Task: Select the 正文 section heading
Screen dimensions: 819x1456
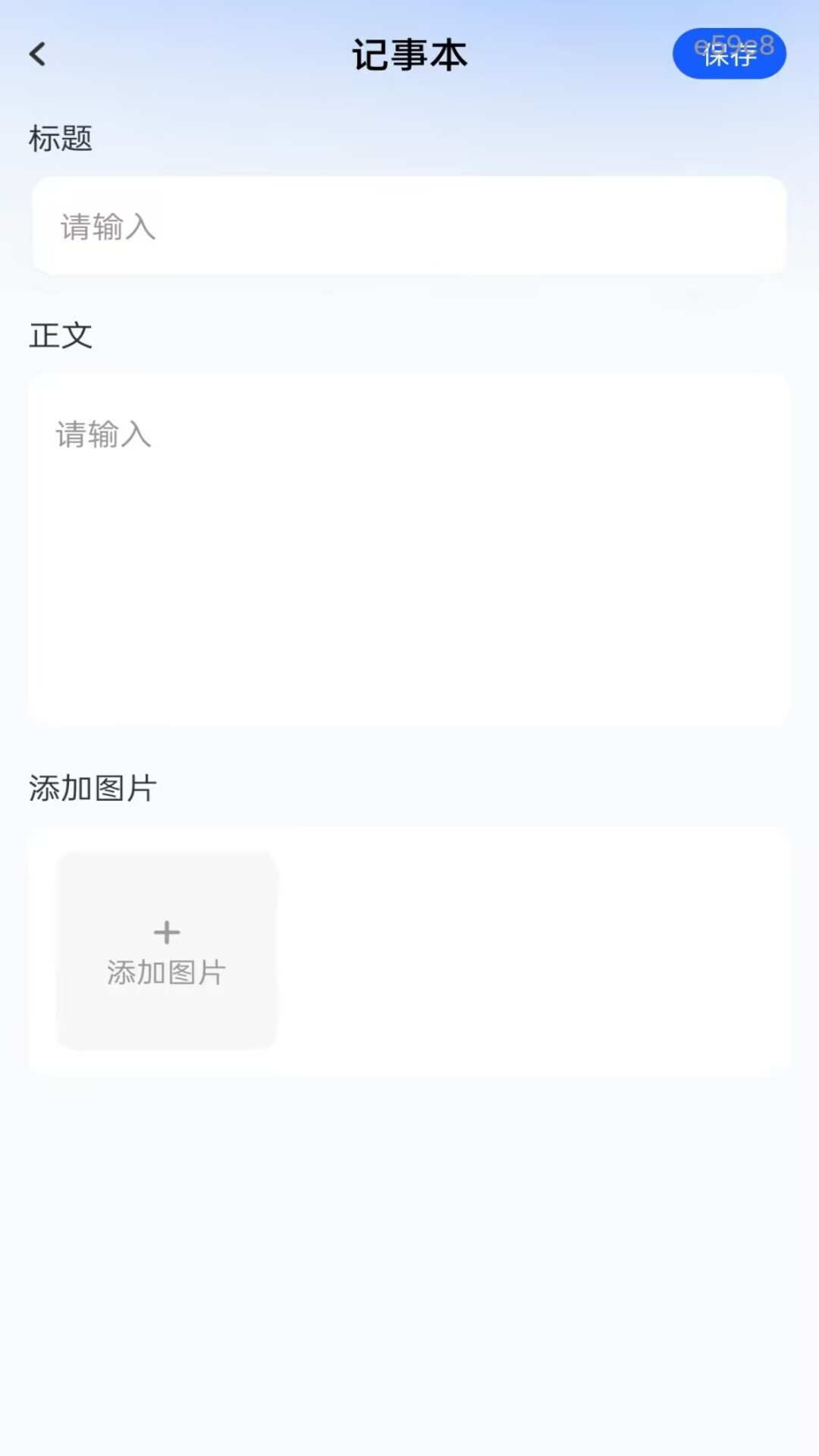Action: [61, 335]
